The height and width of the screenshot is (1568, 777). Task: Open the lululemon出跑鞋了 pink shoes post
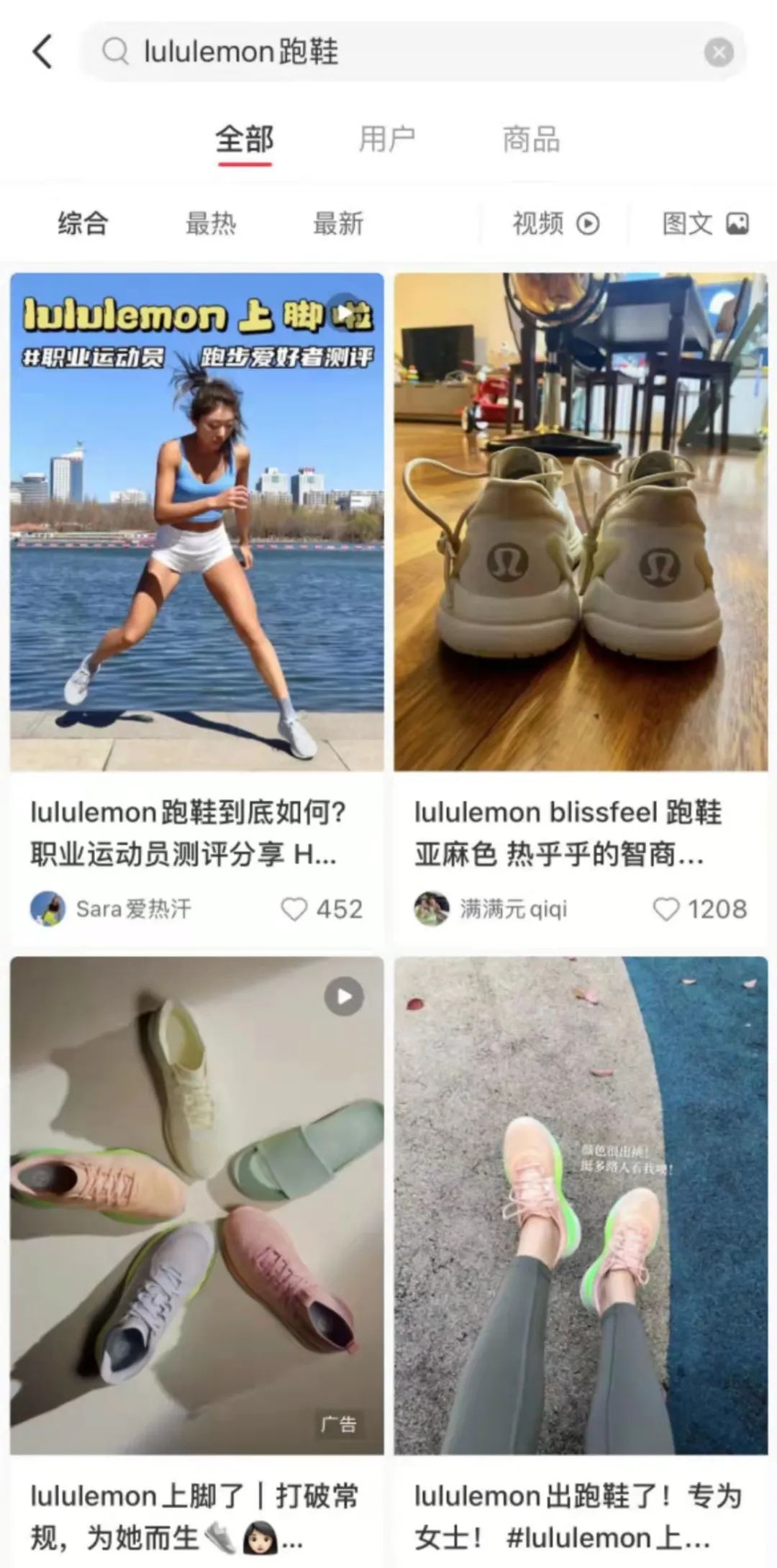click(581, 1205)
